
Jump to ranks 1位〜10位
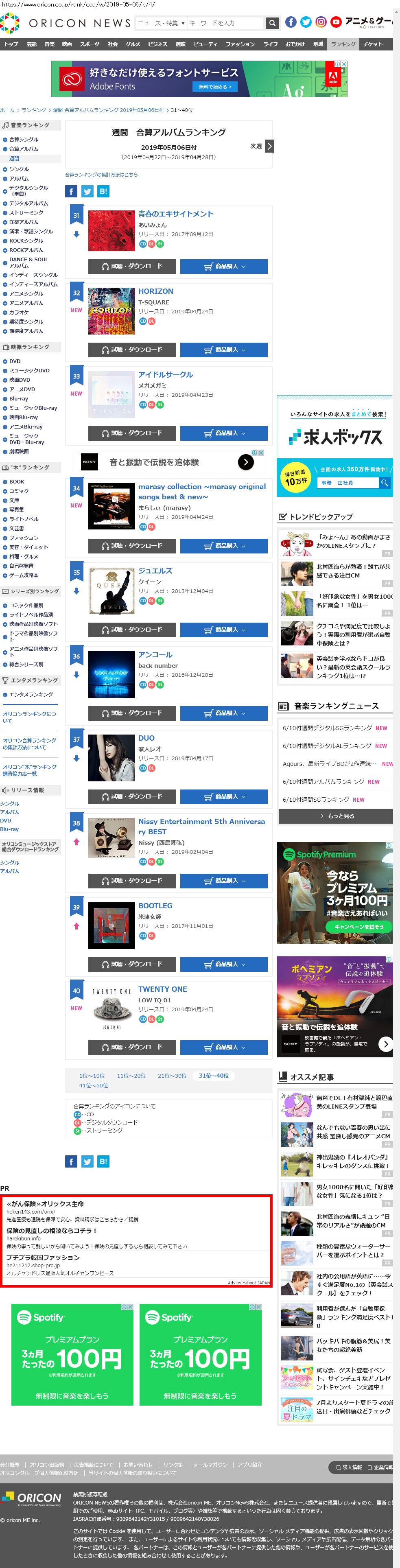pos(92,1076)
